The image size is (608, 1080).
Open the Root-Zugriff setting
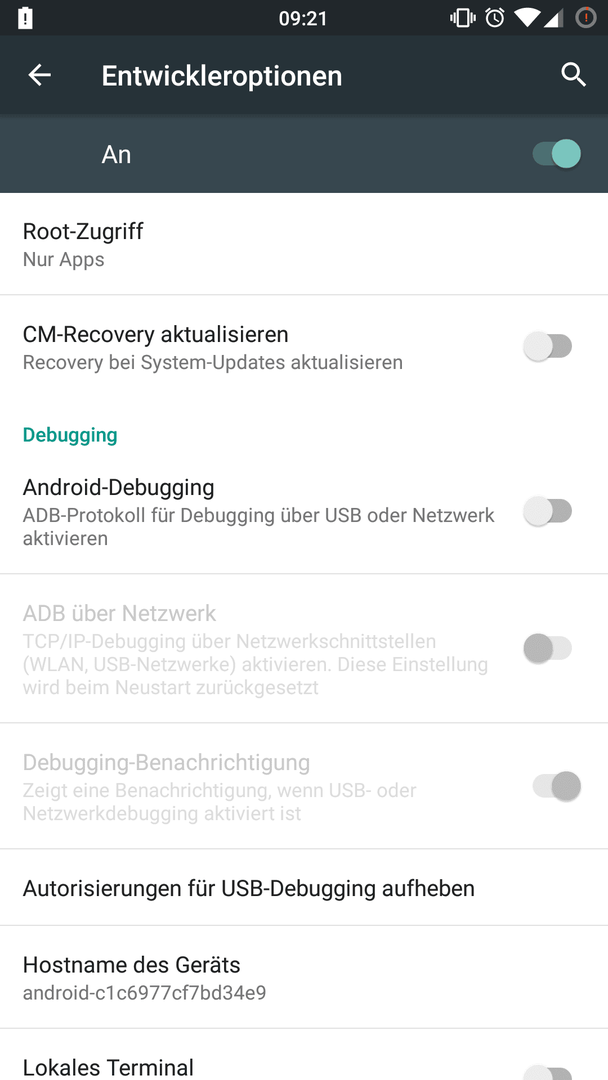click(x=304, y=244)
